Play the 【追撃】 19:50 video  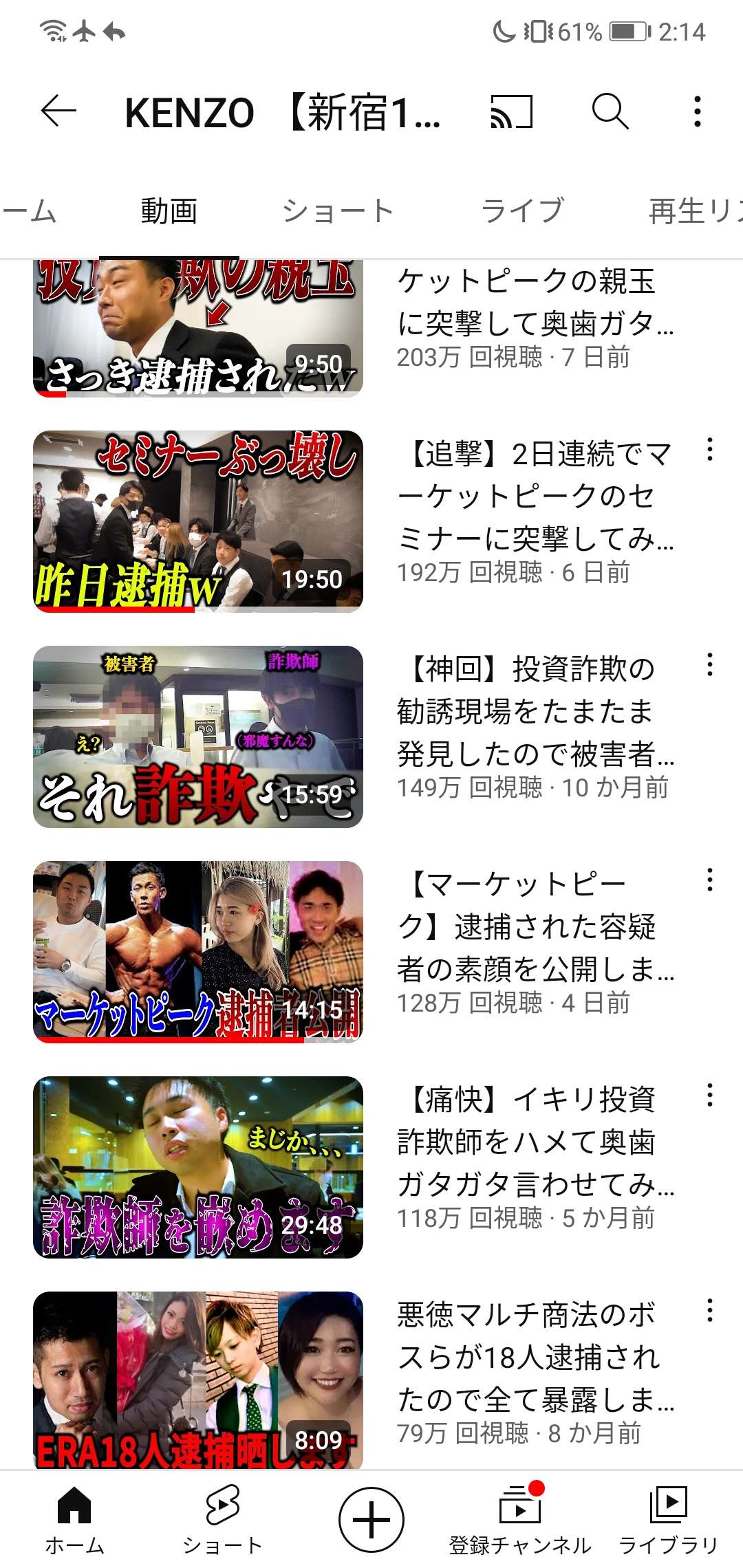(198, 521)
